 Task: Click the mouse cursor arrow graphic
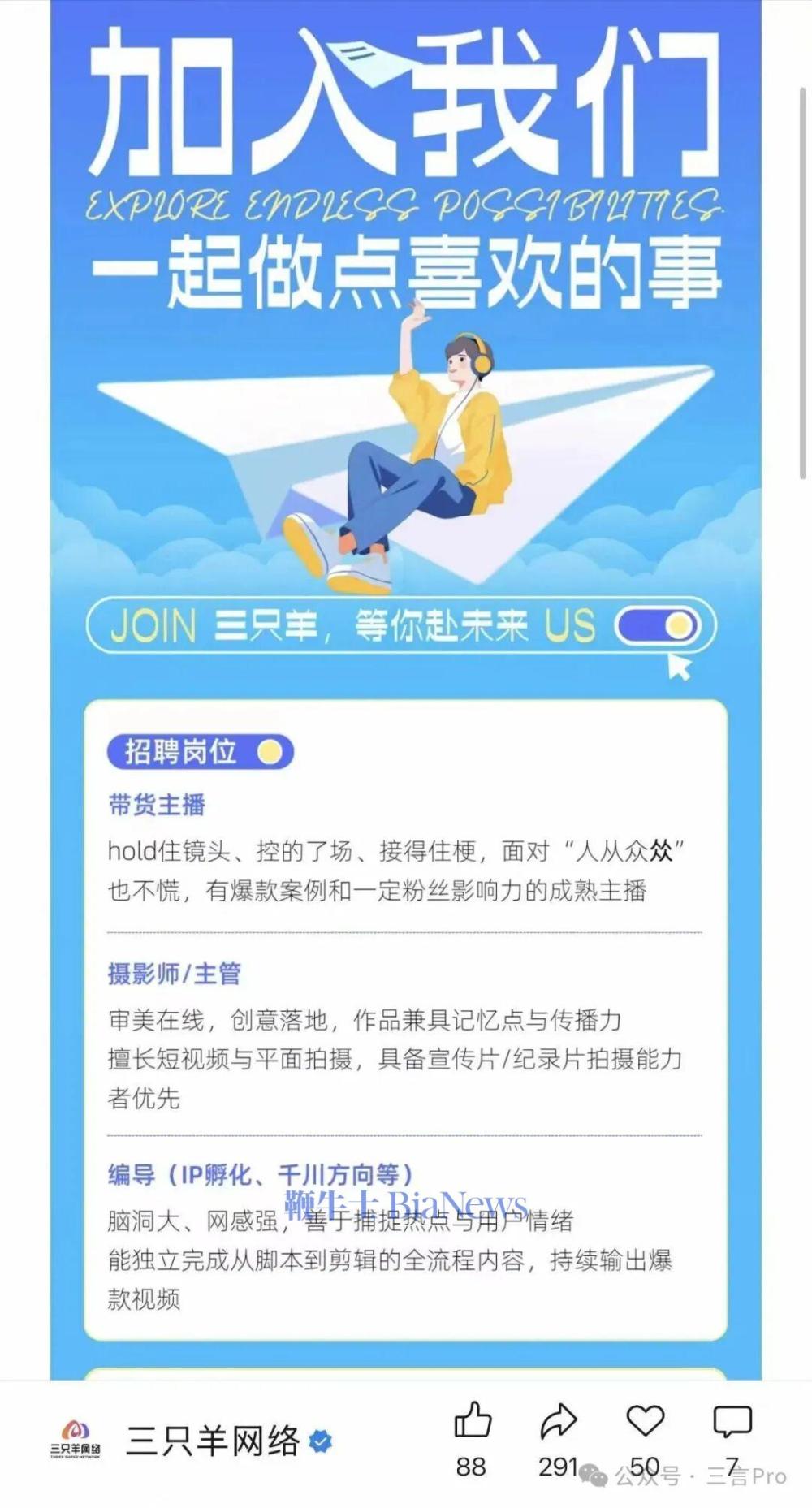click(679, 668)
